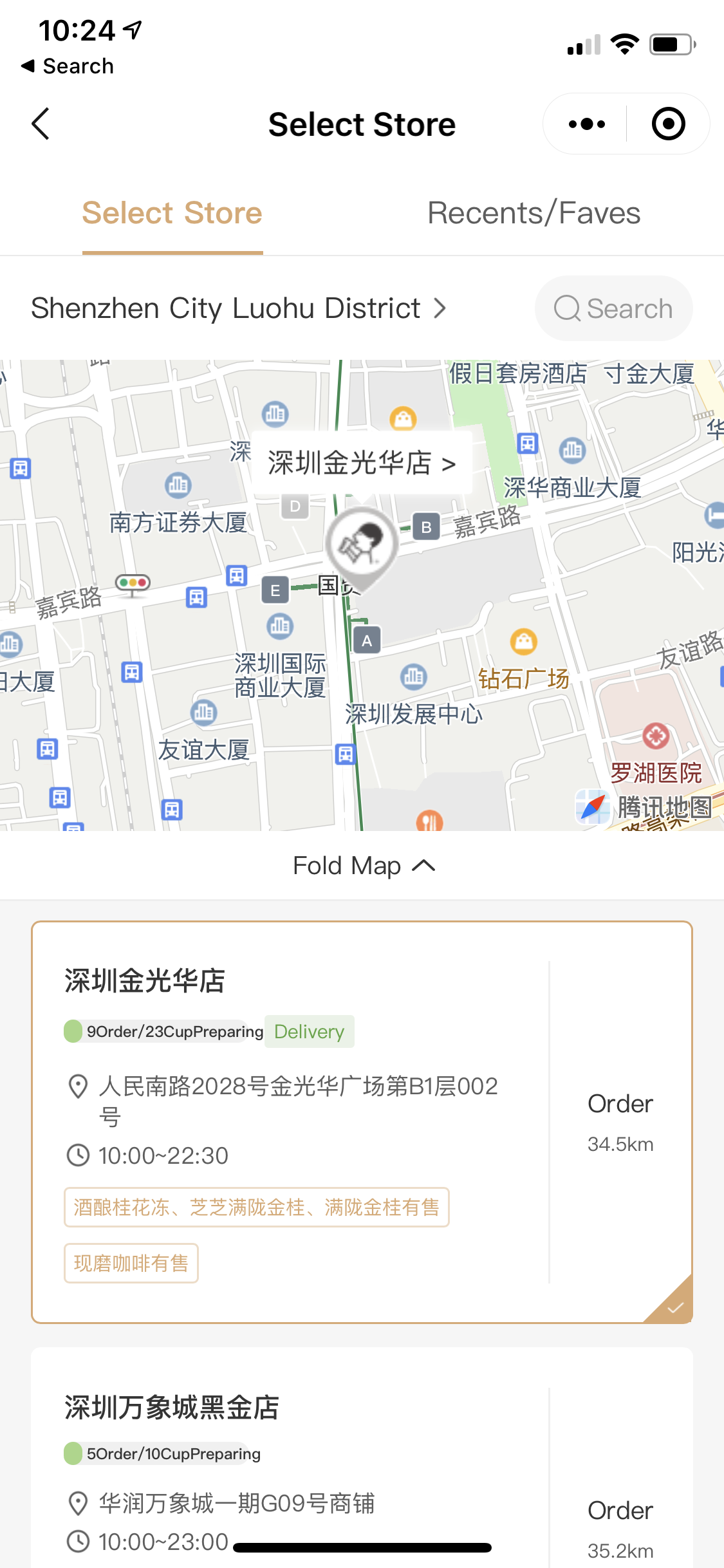The height and width of the screenshot is (1568, 724).
Task: Change Shenzhen City Luohu District location
Action: coord(238,308)
